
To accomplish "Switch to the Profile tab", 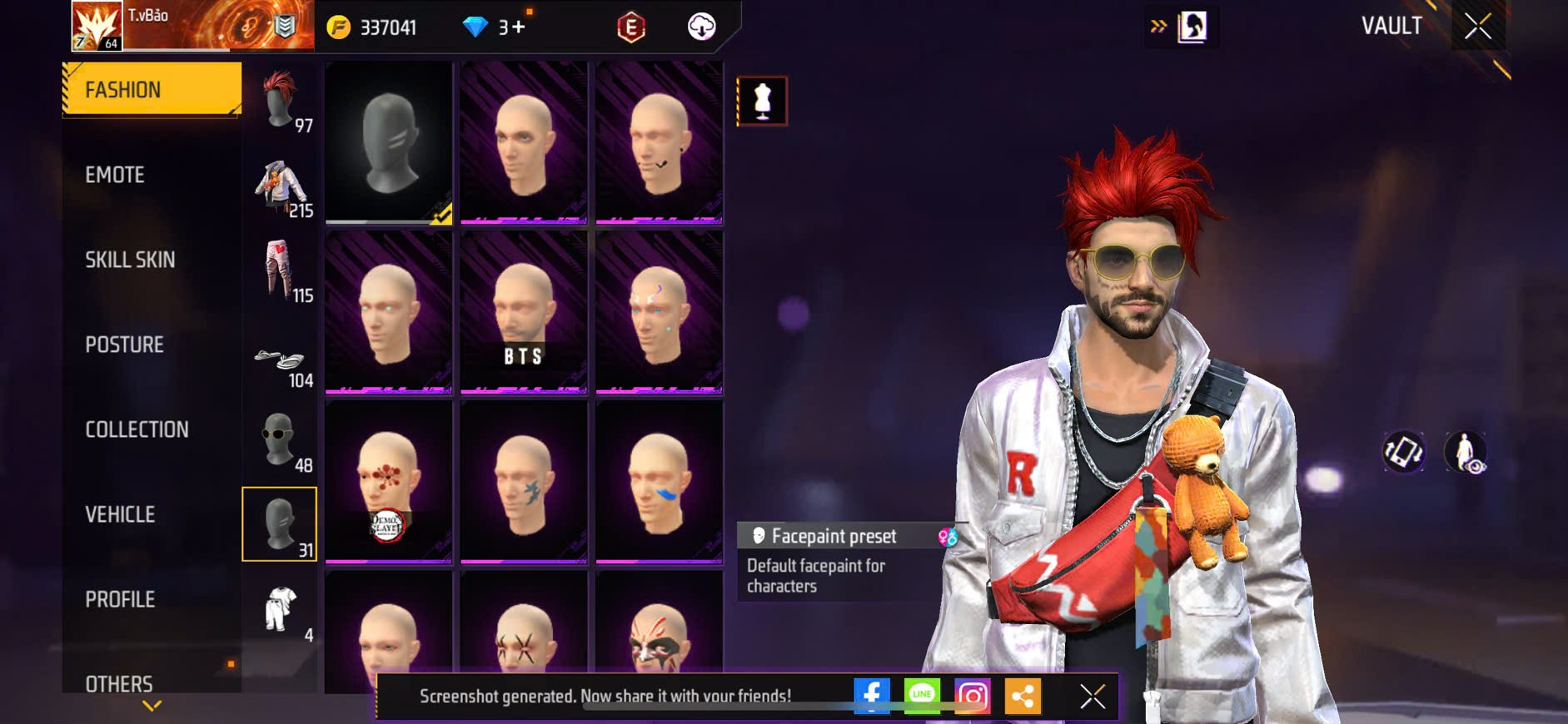I will [120, 599].
